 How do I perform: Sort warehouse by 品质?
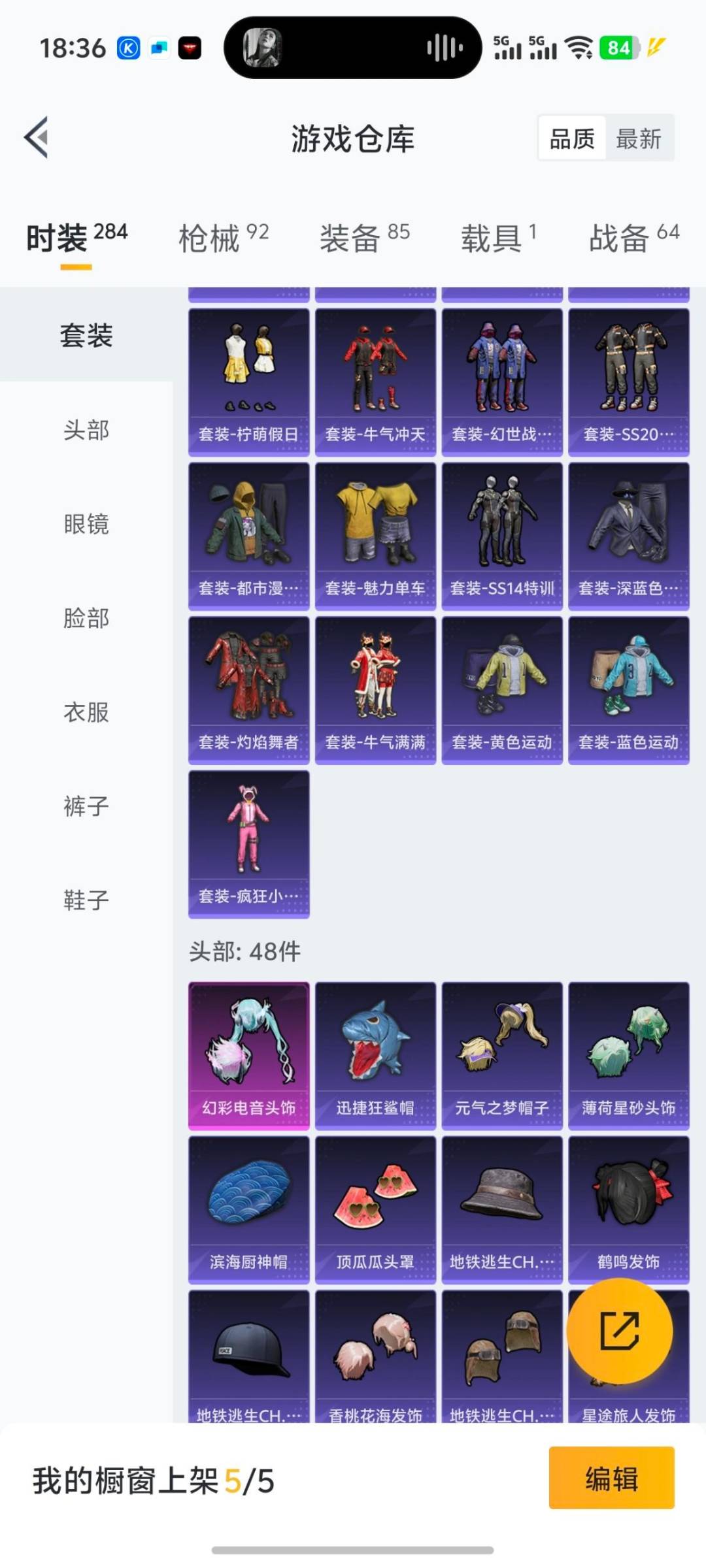572,139
